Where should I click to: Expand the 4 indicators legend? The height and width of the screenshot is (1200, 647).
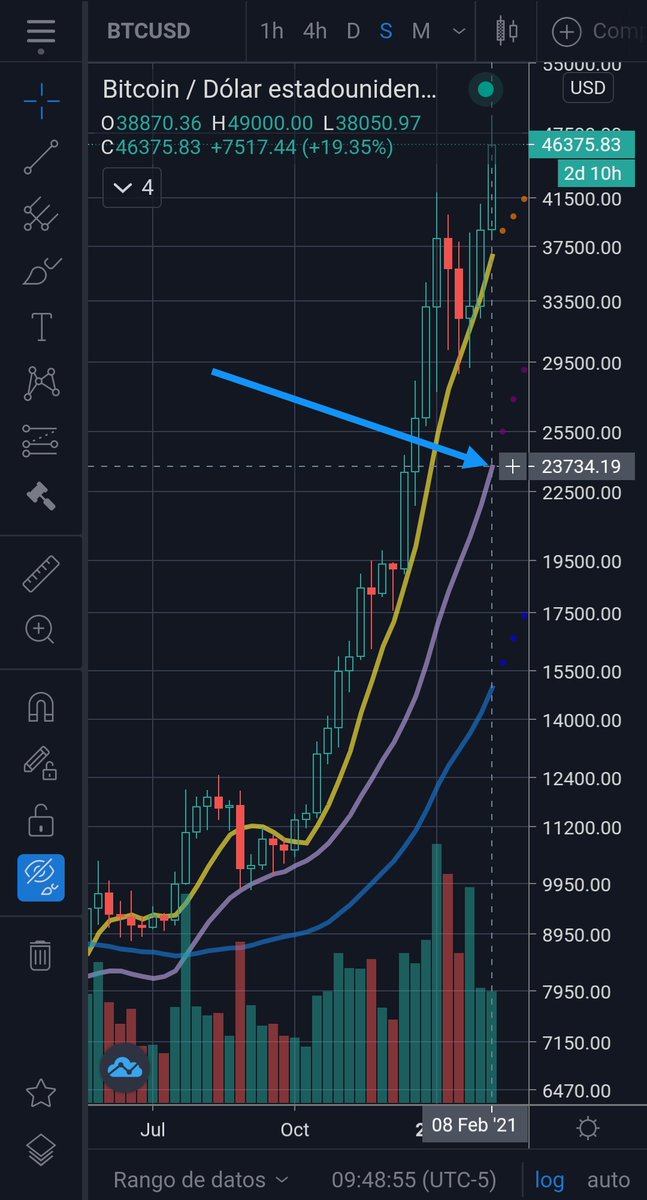(x=133, y=187)
